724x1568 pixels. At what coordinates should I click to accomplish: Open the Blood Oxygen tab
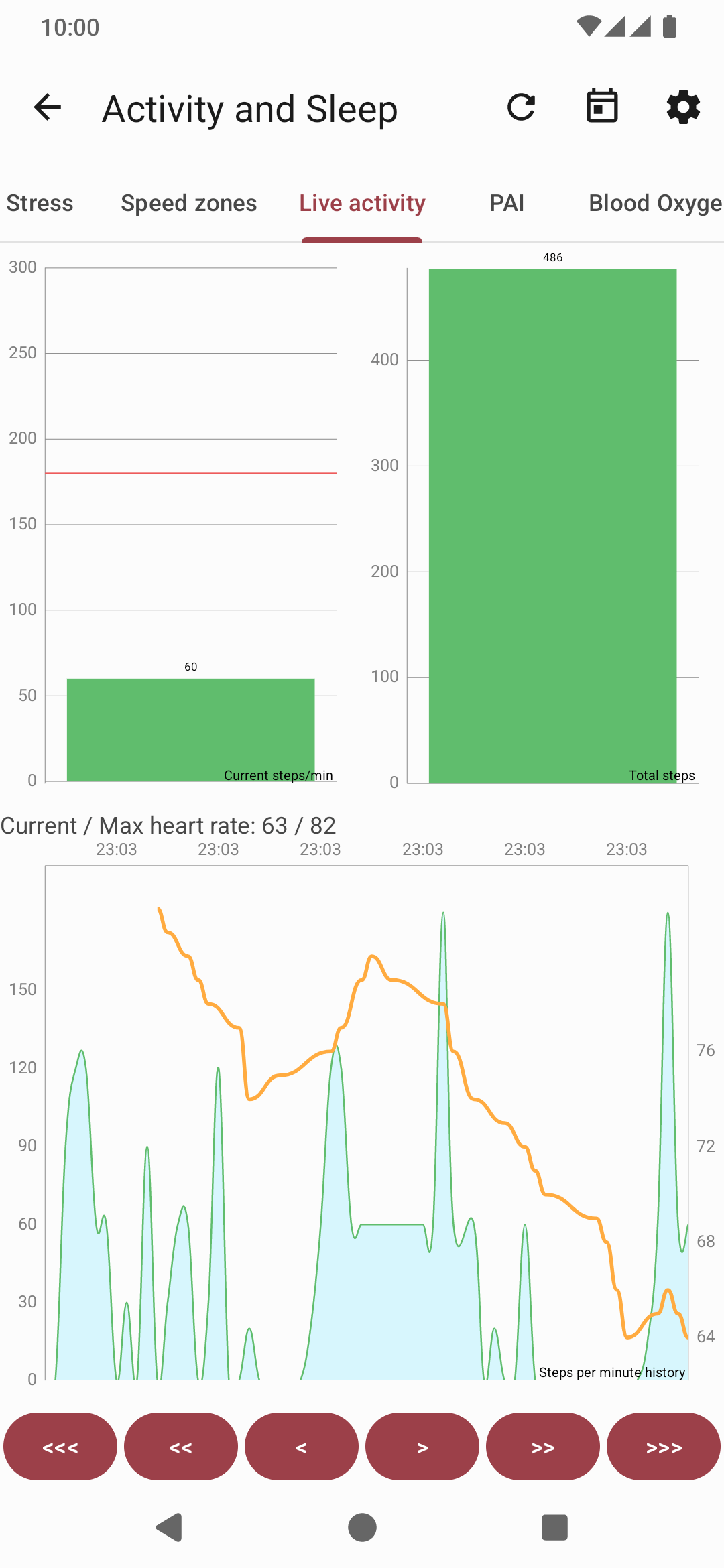pos(654,203)
